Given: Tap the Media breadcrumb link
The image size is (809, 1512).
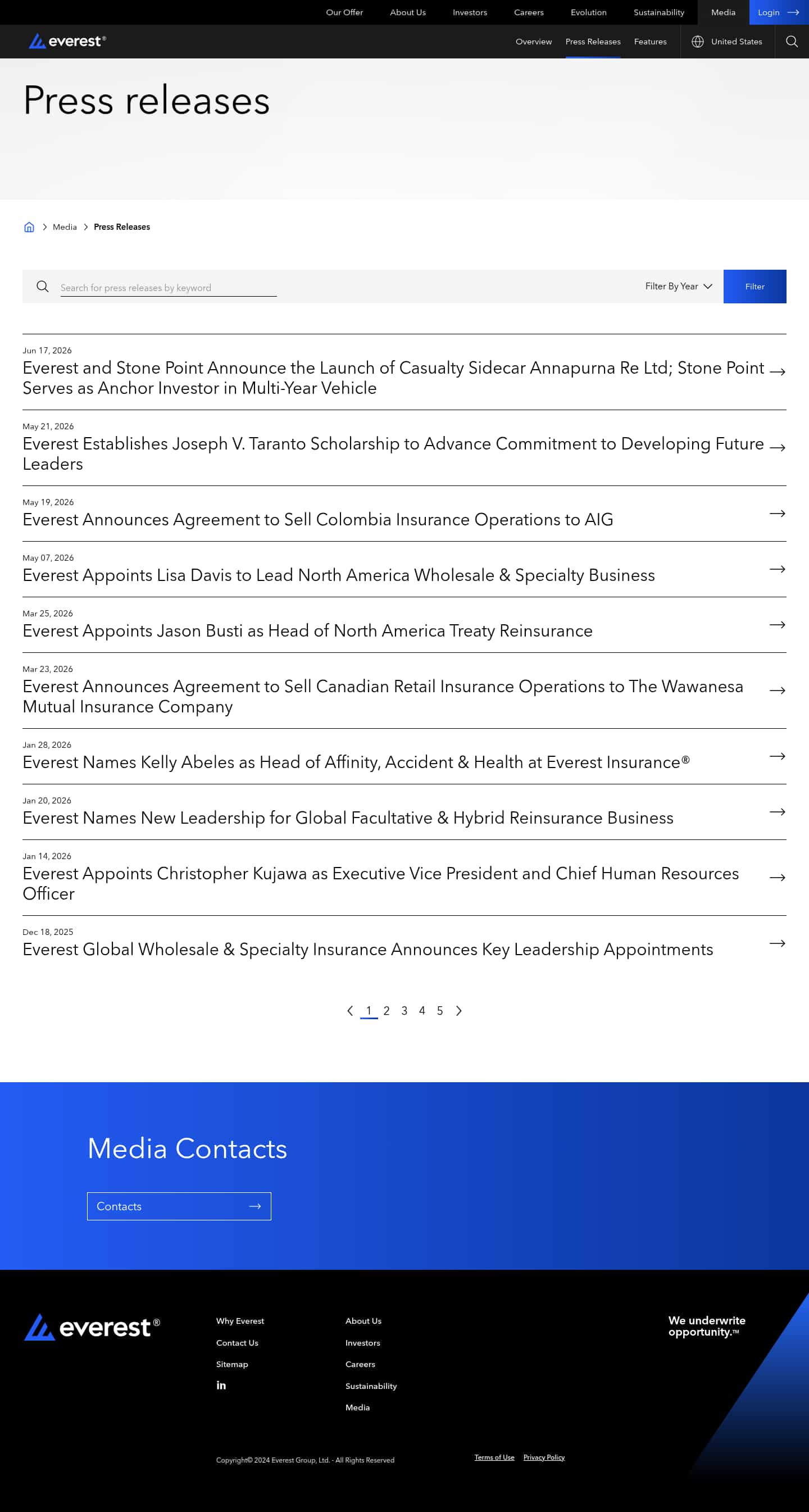Looking at the screenshot, I should point(65,227).
